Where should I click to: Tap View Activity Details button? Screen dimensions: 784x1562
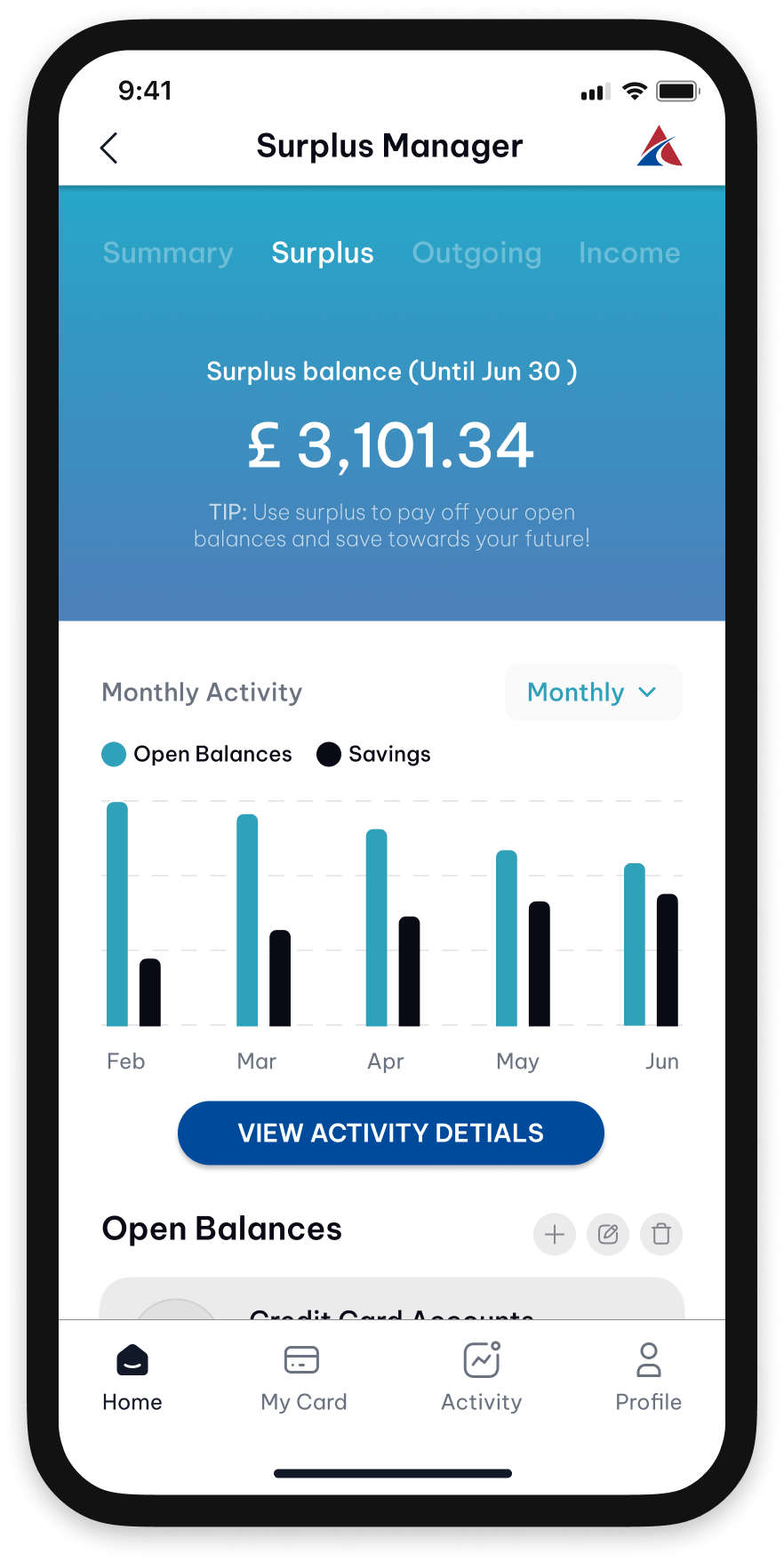pos(391,1133)
